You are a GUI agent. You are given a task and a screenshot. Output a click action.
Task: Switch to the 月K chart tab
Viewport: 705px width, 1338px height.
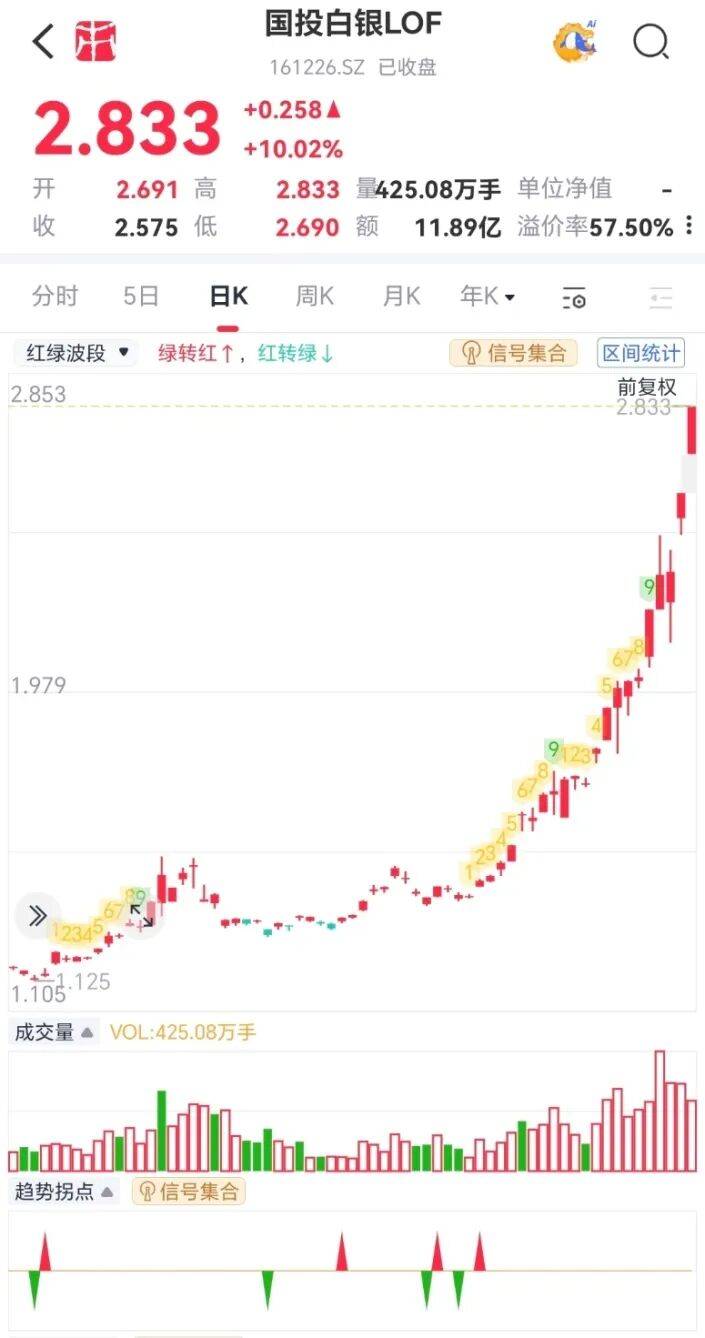pos(401,297)
